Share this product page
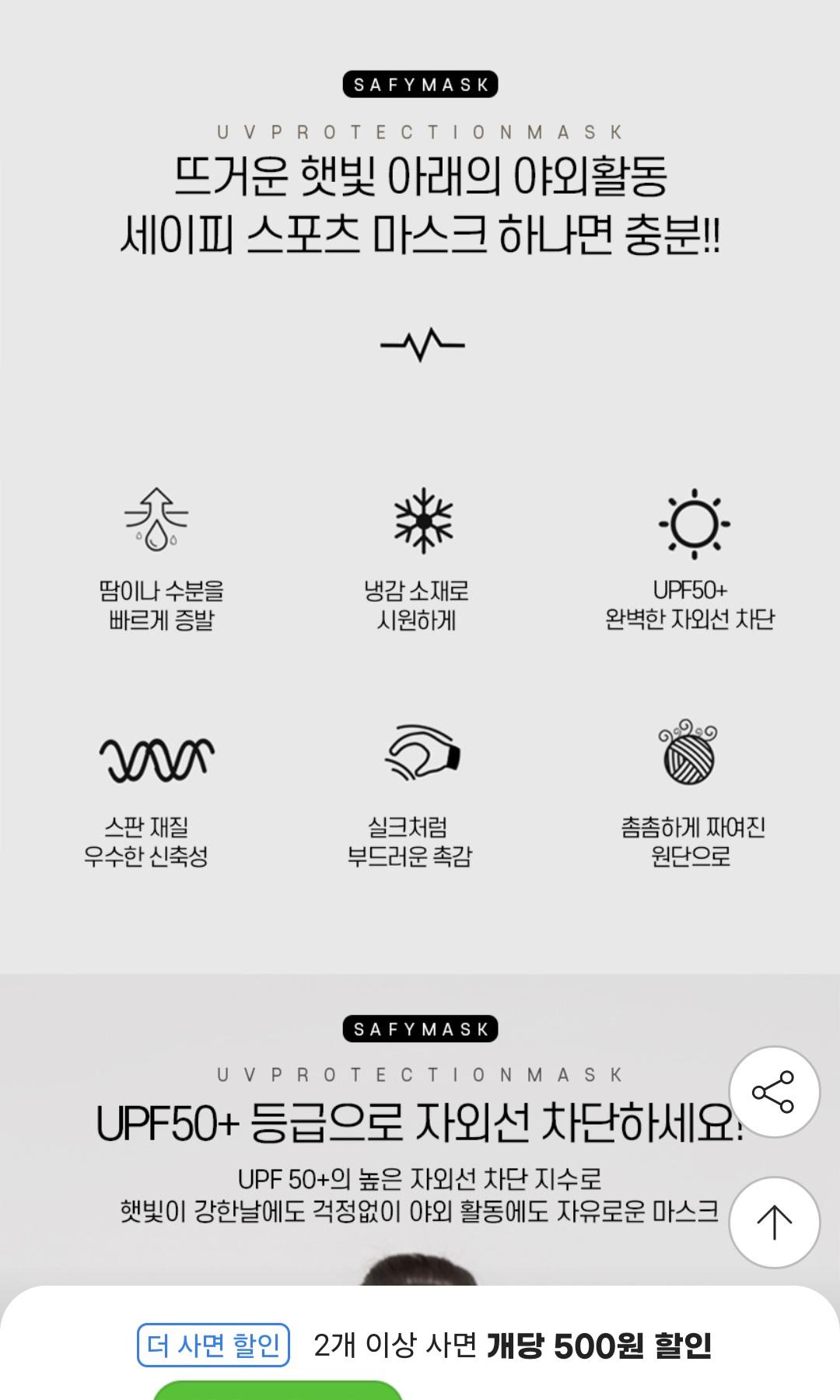This screenshot has width=840, height=1400. [x=773, y=1091]
